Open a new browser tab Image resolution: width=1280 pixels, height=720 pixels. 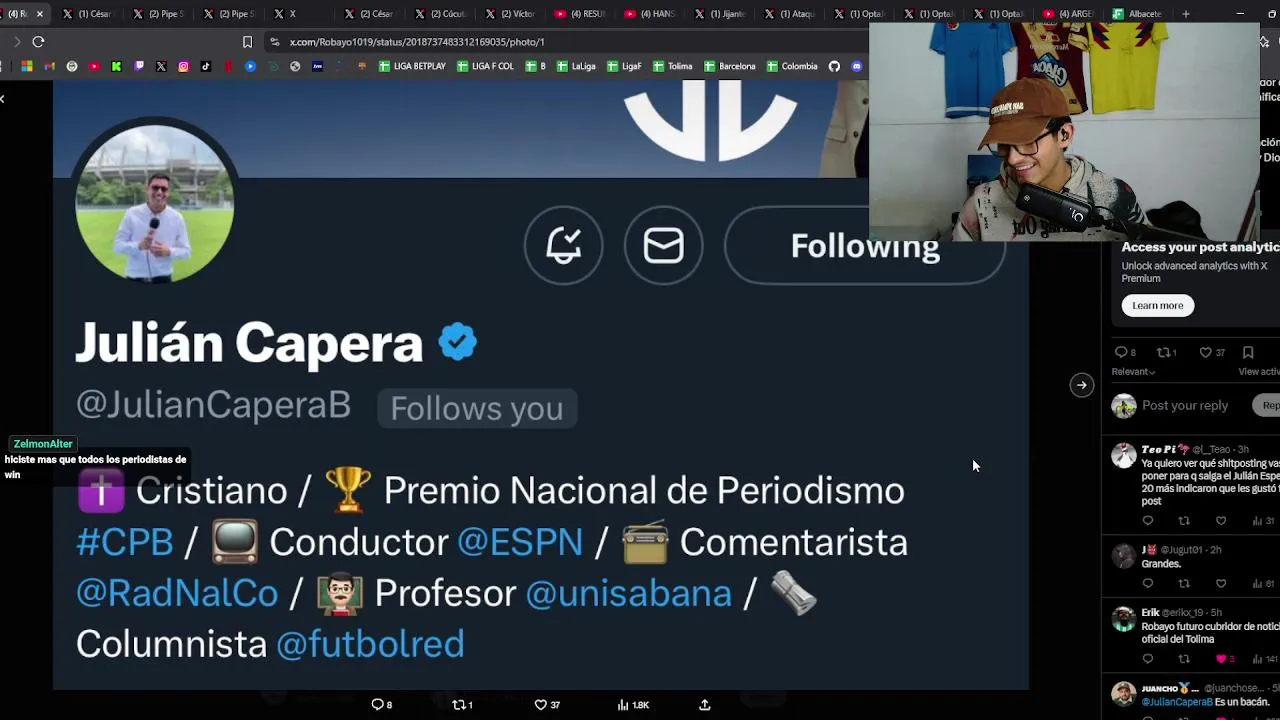coord(1185,14)
